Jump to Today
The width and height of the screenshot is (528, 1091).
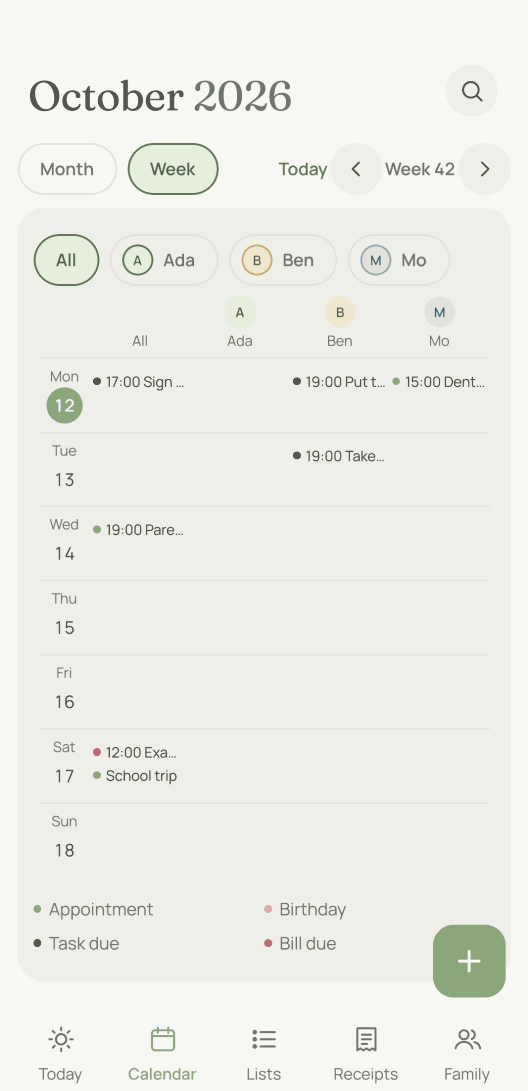[x=303, y=169]
